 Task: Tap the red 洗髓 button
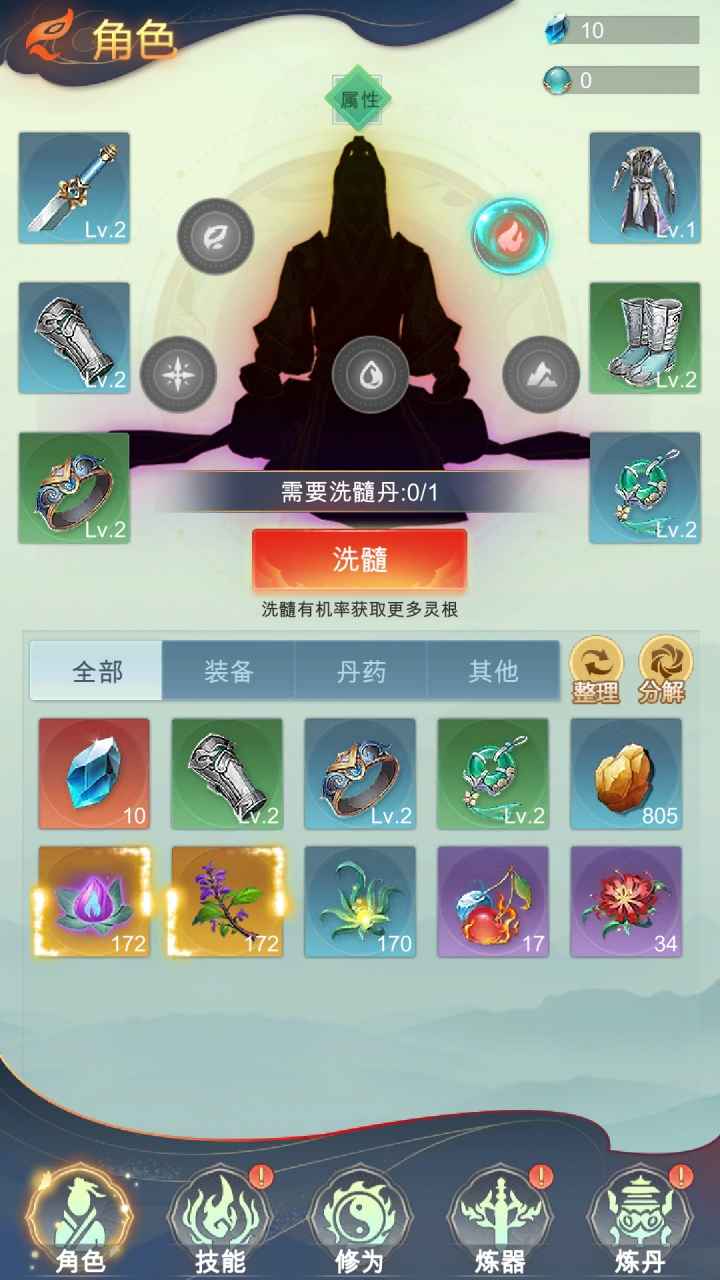click(359, 559)
